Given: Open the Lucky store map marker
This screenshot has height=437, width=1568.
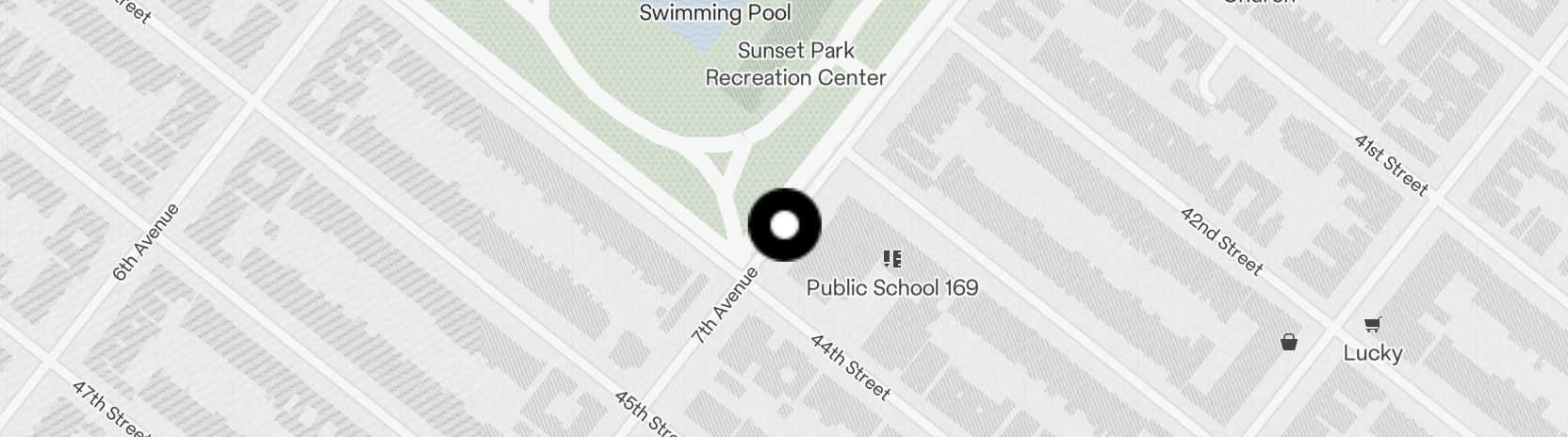Looking at the screenshot, I should pyautogui.click(x=1373, y=326).
